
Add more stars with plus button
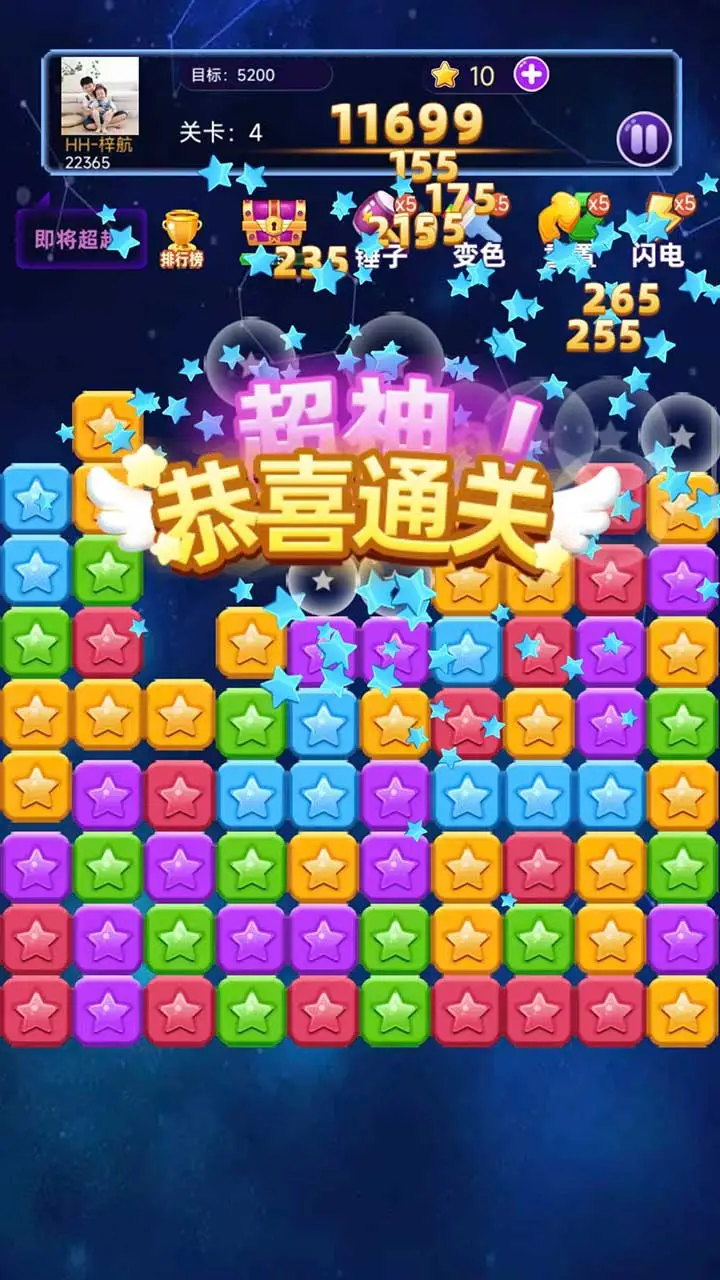pyautogui.click(x=531, y=75)
